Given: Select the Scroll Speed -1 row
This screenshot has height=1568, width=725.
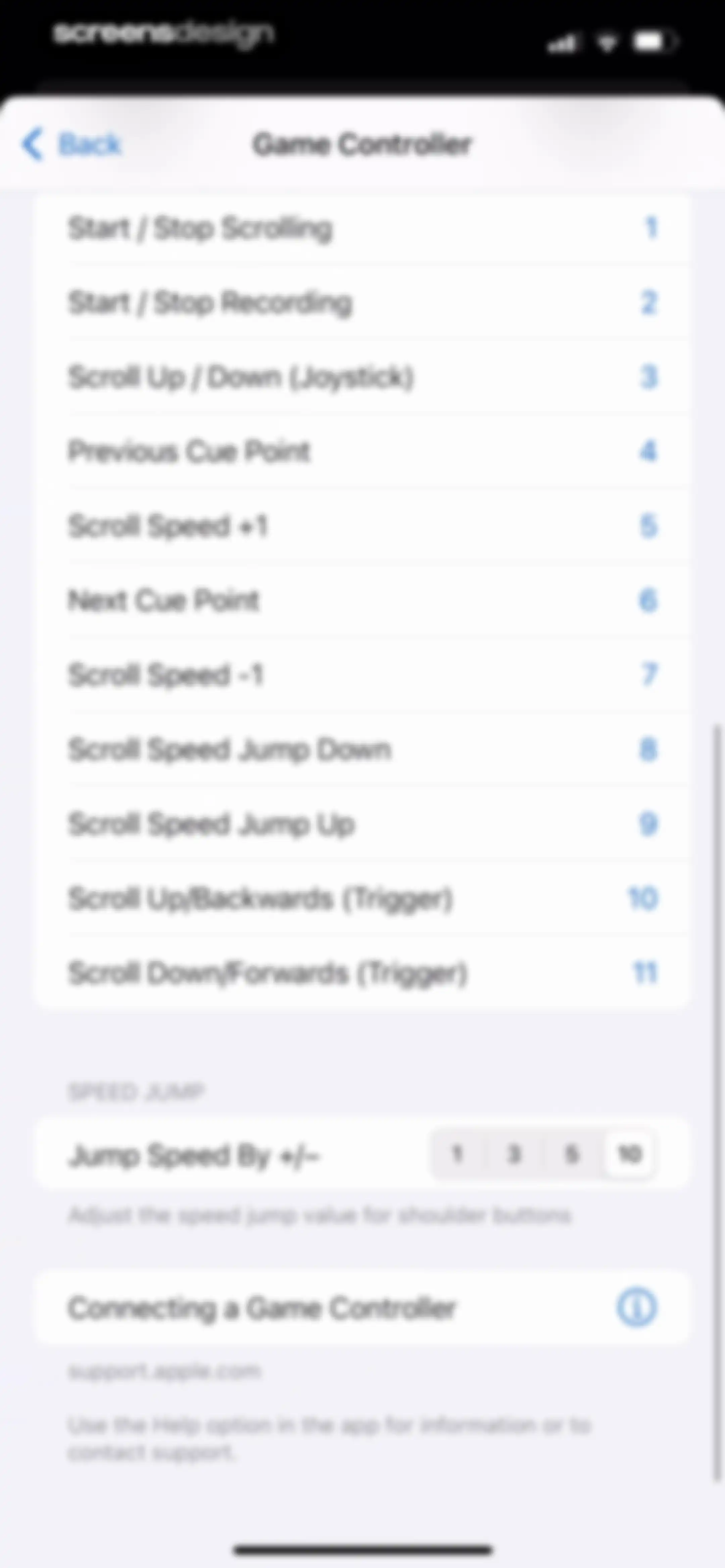Looking at the screenshot, I should tap(362, 675).
